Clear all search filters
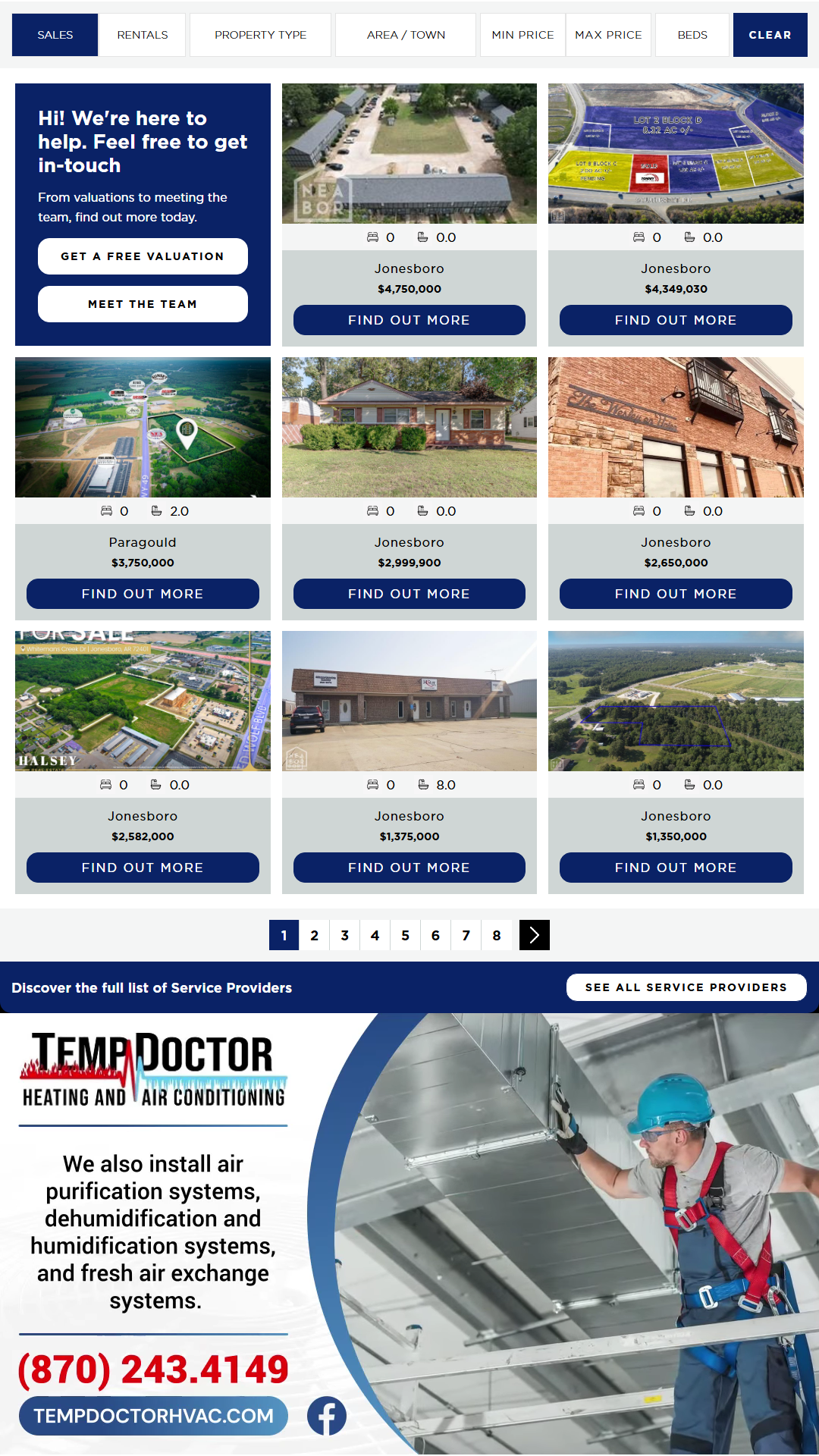This screenshot has width=819, height=1456. (x=770, y=35)
